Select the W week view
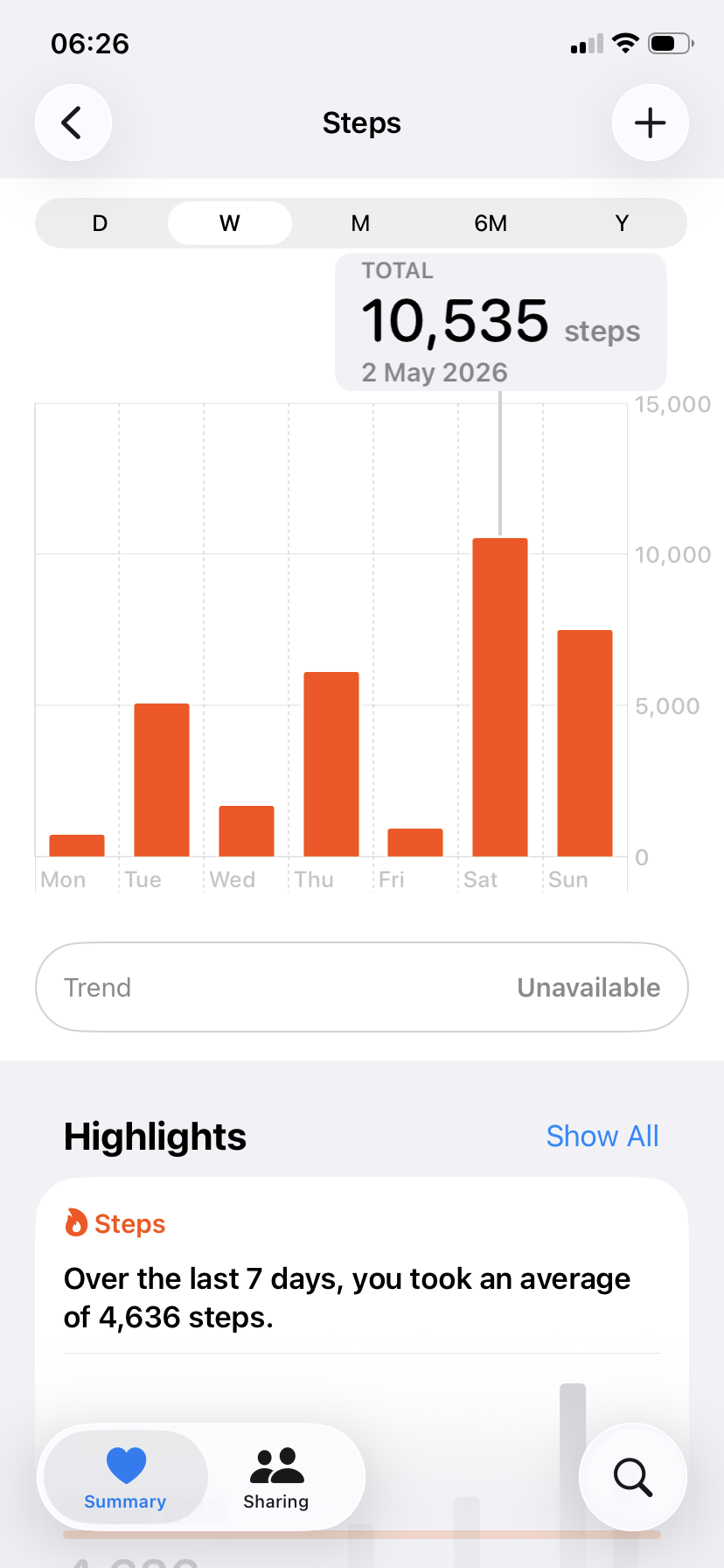Viewport: 724px width, 1568px height. (230, 223)
